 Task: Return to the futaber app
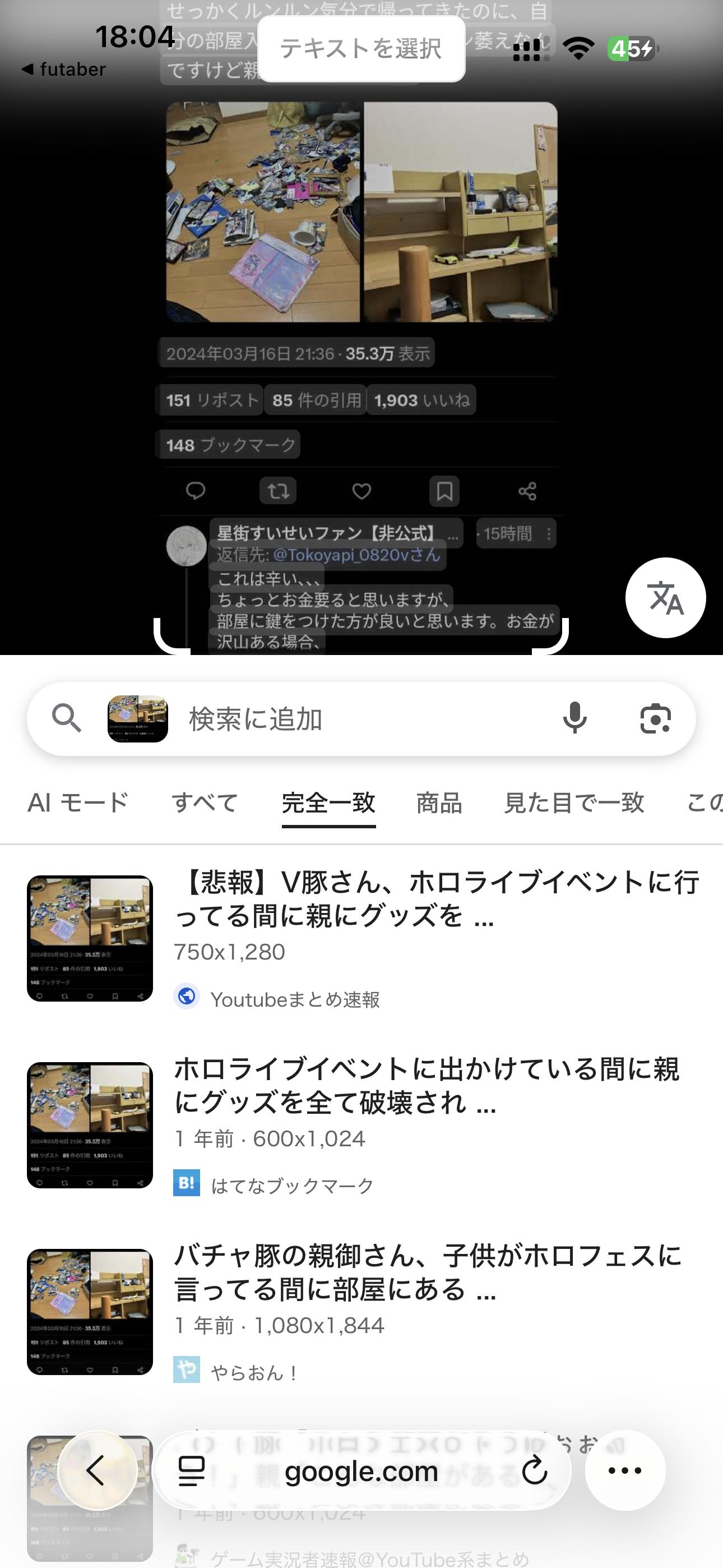pyautogui.click(x=64, y=70)
